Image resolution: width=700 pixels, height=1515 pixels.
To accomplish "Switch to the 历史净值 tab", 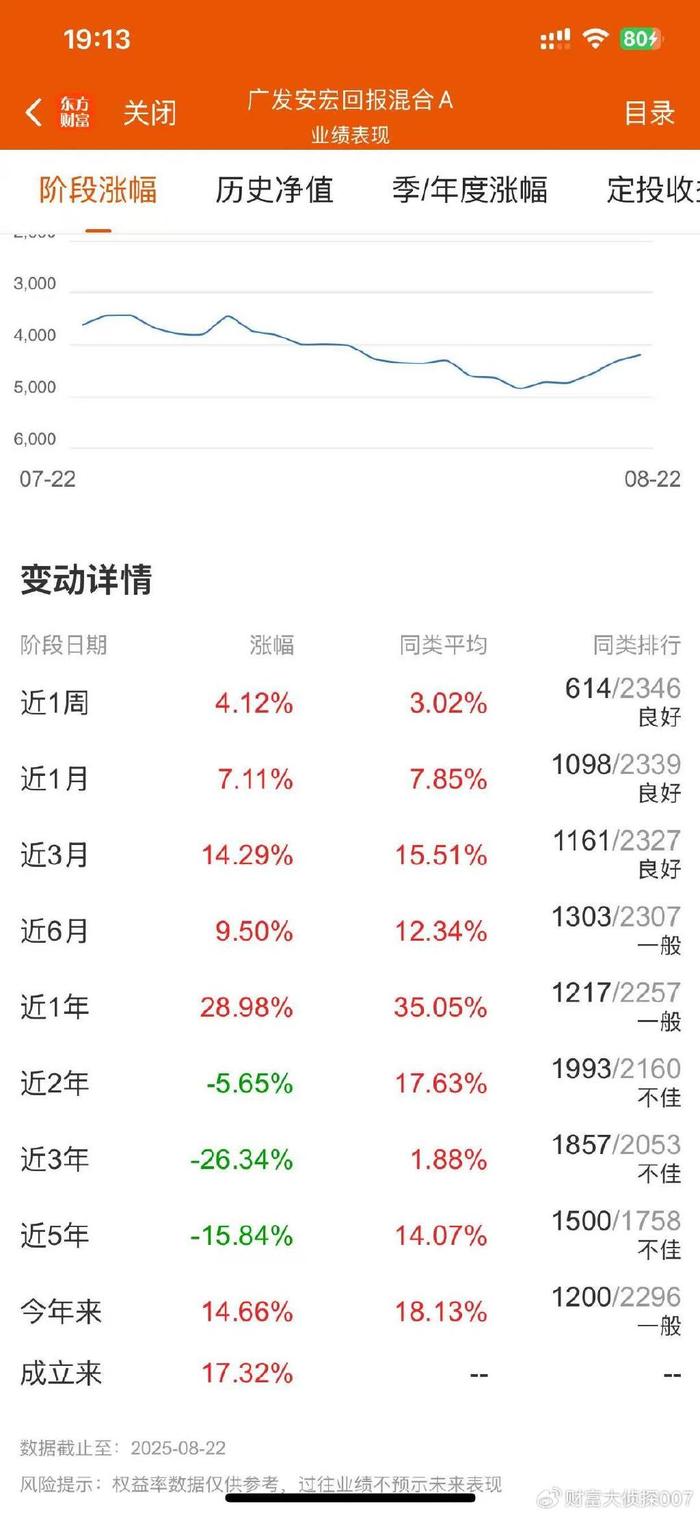I will tap(274, 189).
